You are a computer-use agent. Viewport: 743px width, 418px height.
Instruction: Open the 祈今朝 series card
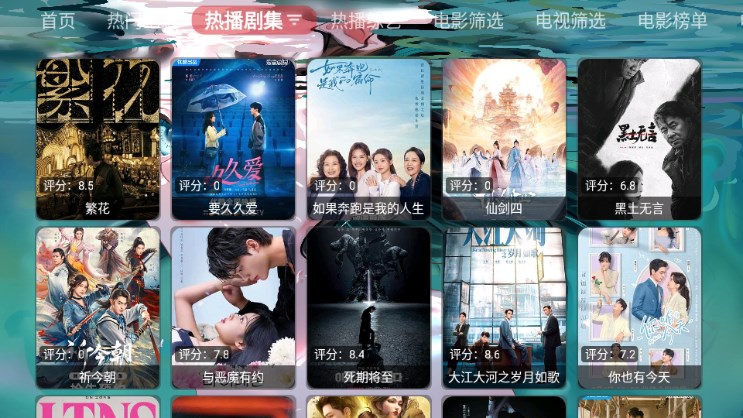(97, 307)
